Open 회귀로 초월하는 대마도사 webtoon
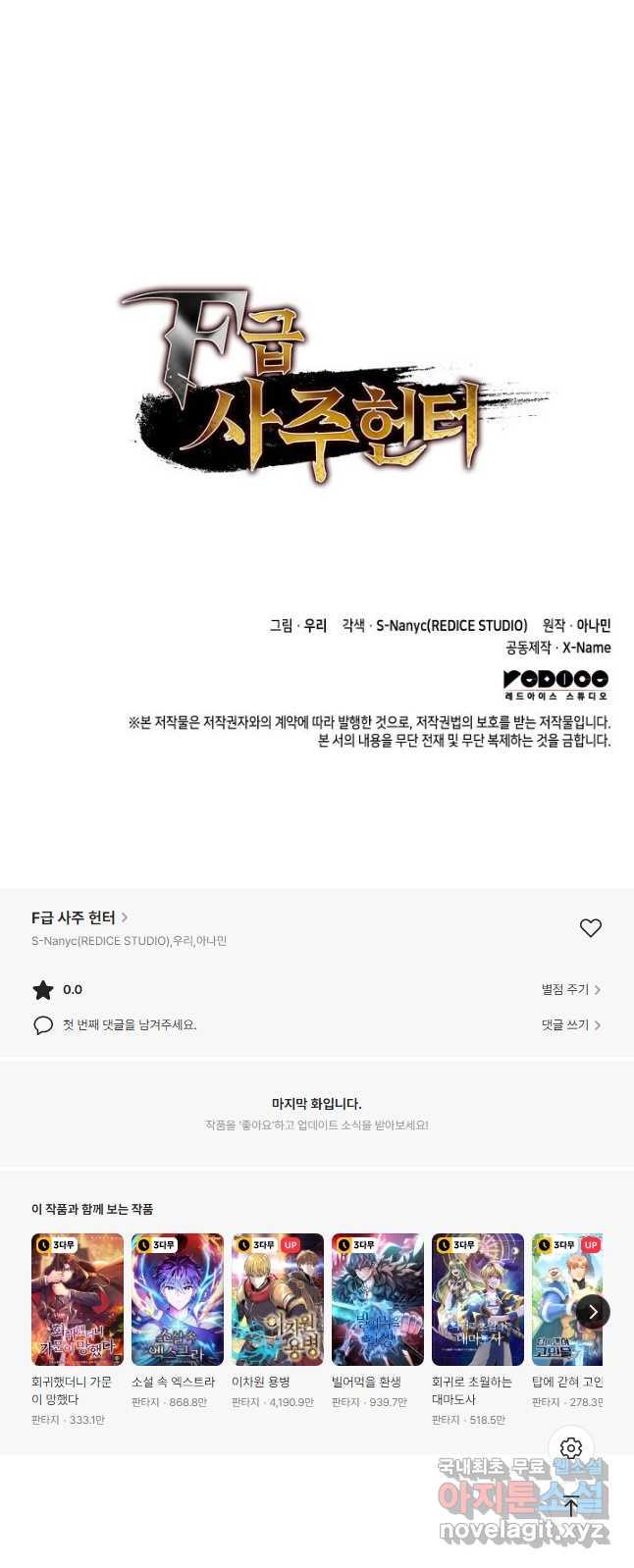Screen dimensions: 634x1568 (x=478, y=1298)
